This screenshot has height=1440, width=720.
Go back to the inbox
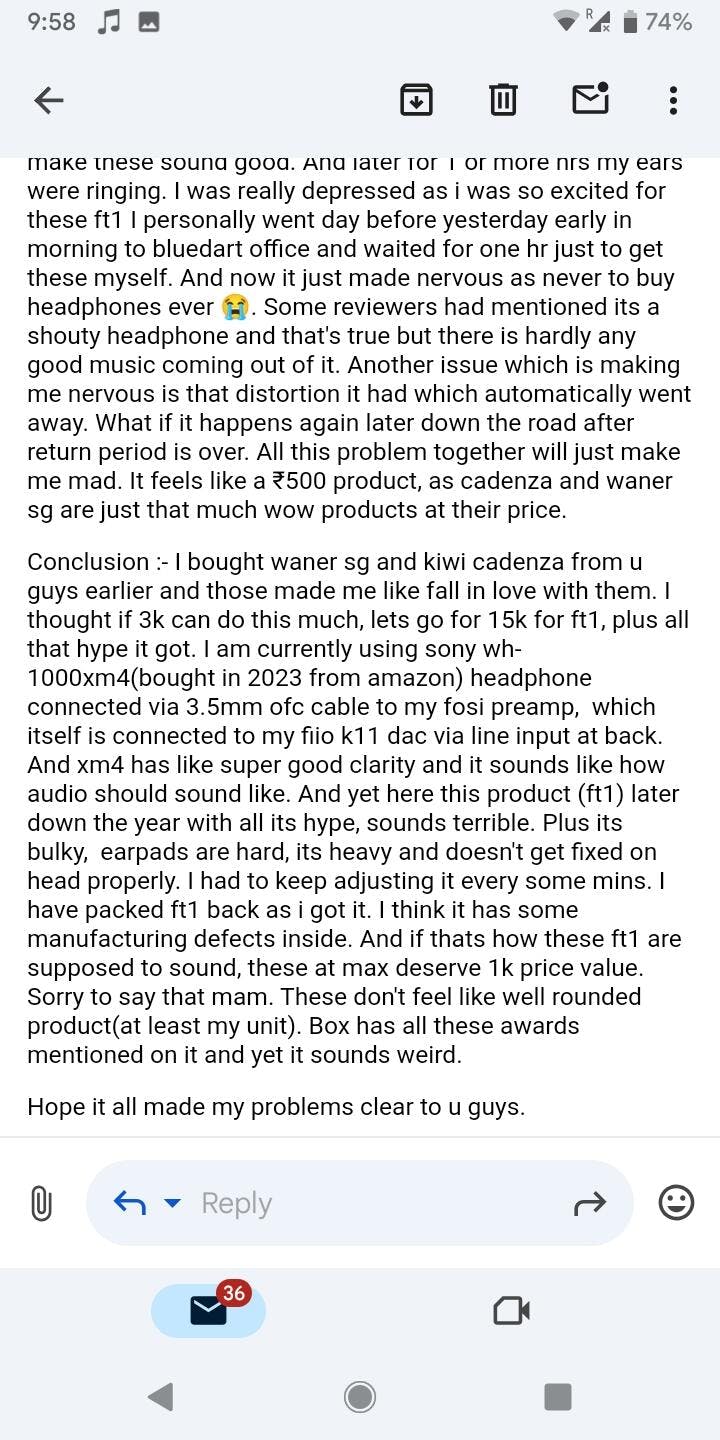coord(48,99)
